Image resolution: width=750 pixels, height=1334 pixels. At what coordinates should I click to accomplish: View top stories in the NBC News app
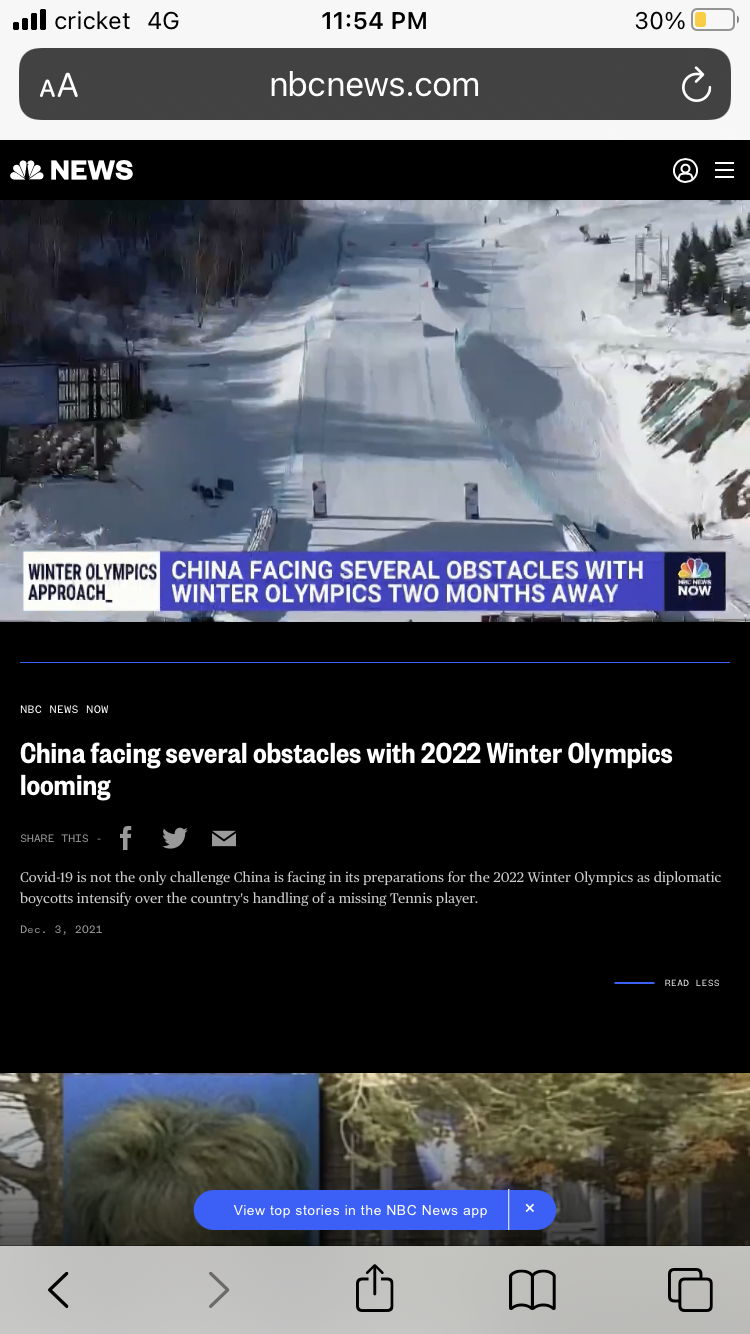tap(360, 1210)
